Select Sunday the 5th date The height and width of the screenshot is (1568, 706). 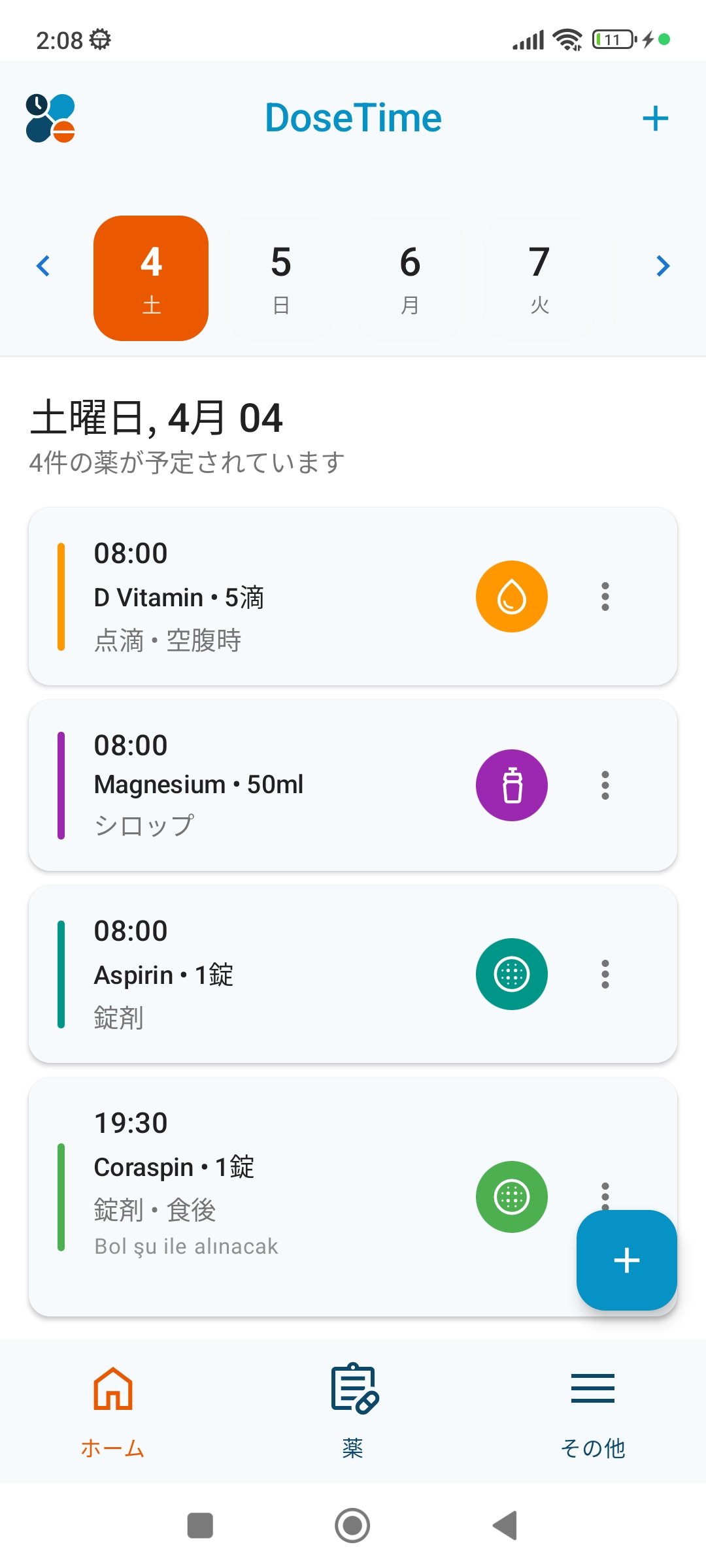(x=280, y=277)
